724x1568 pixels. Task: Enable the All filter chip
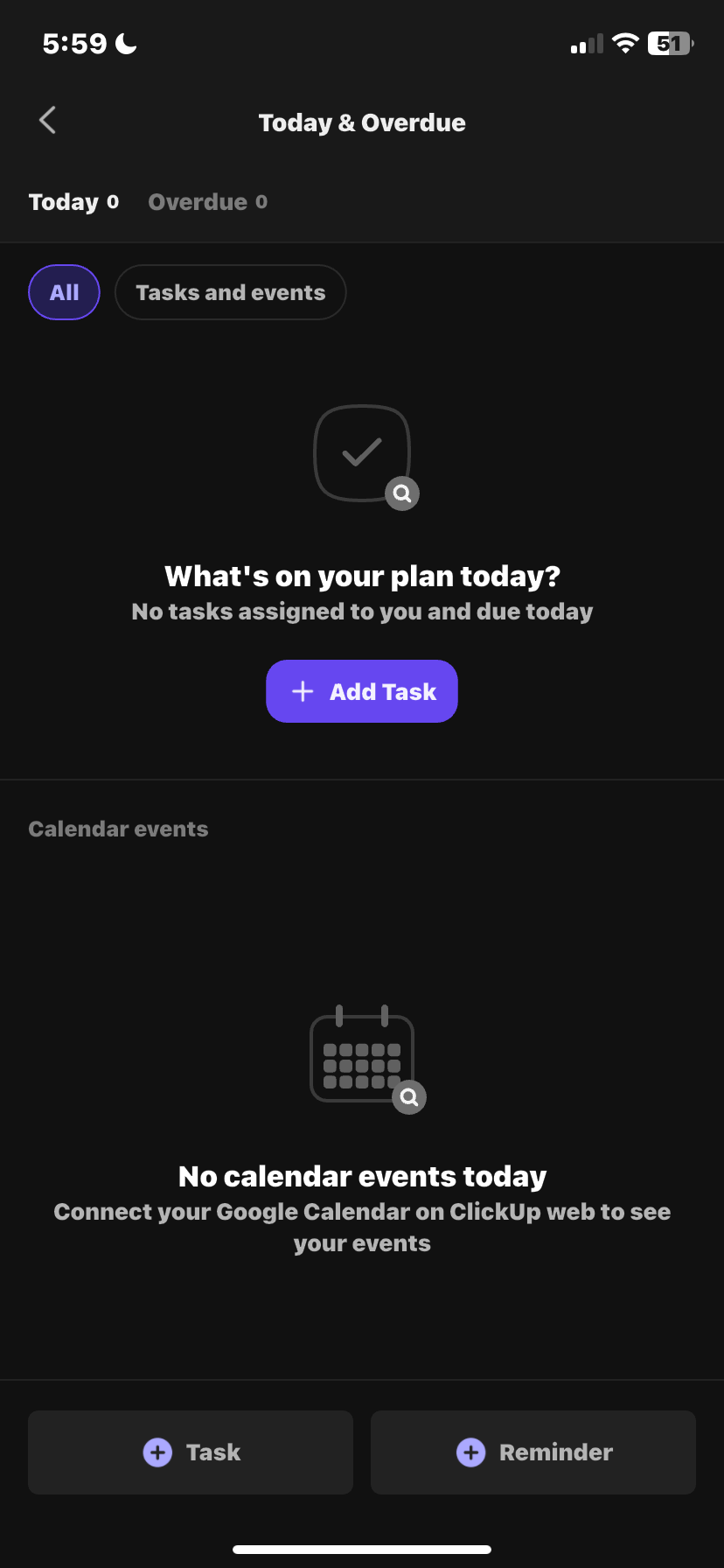(63, 291)
